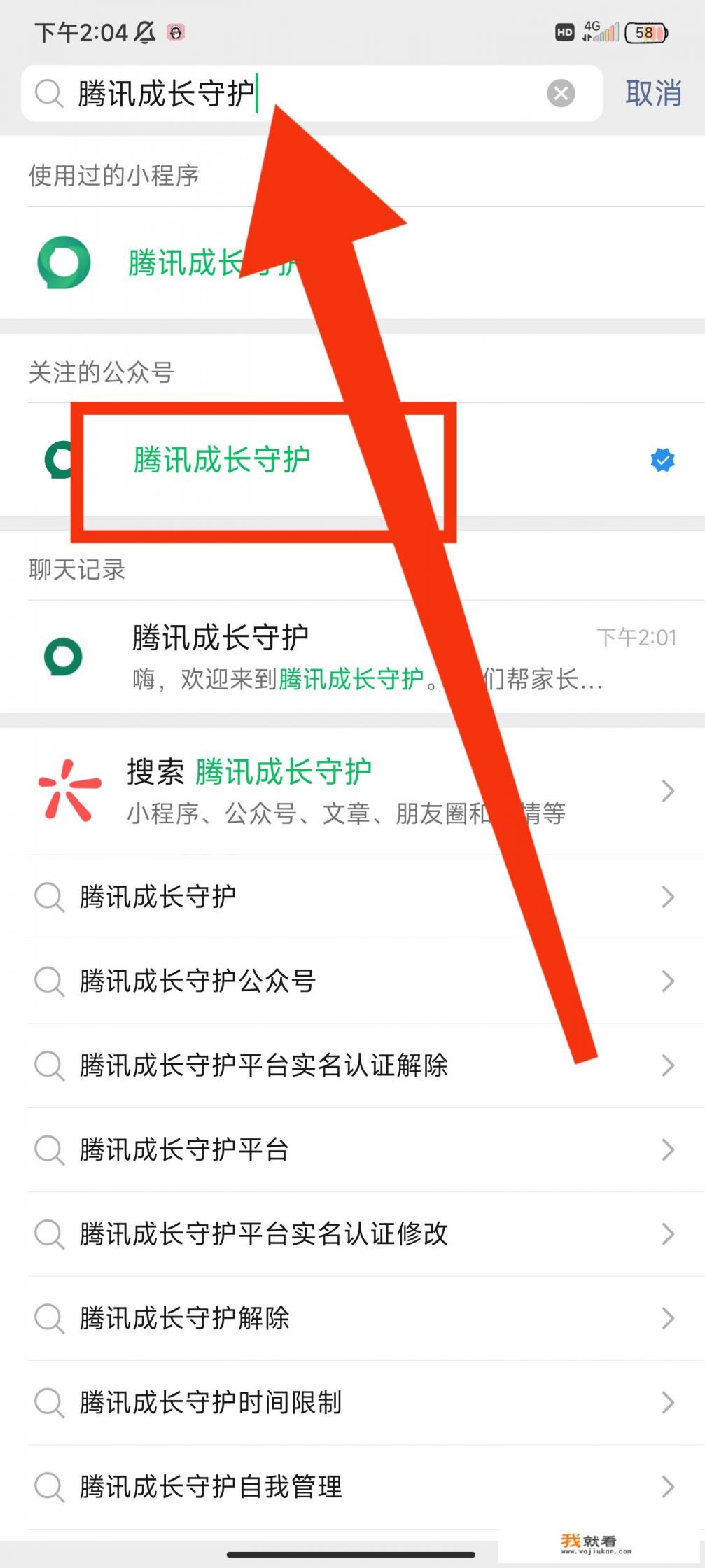
Task: Tap the HD icon in the status bar
Action: pyautogui.click(x=564, y=31)
